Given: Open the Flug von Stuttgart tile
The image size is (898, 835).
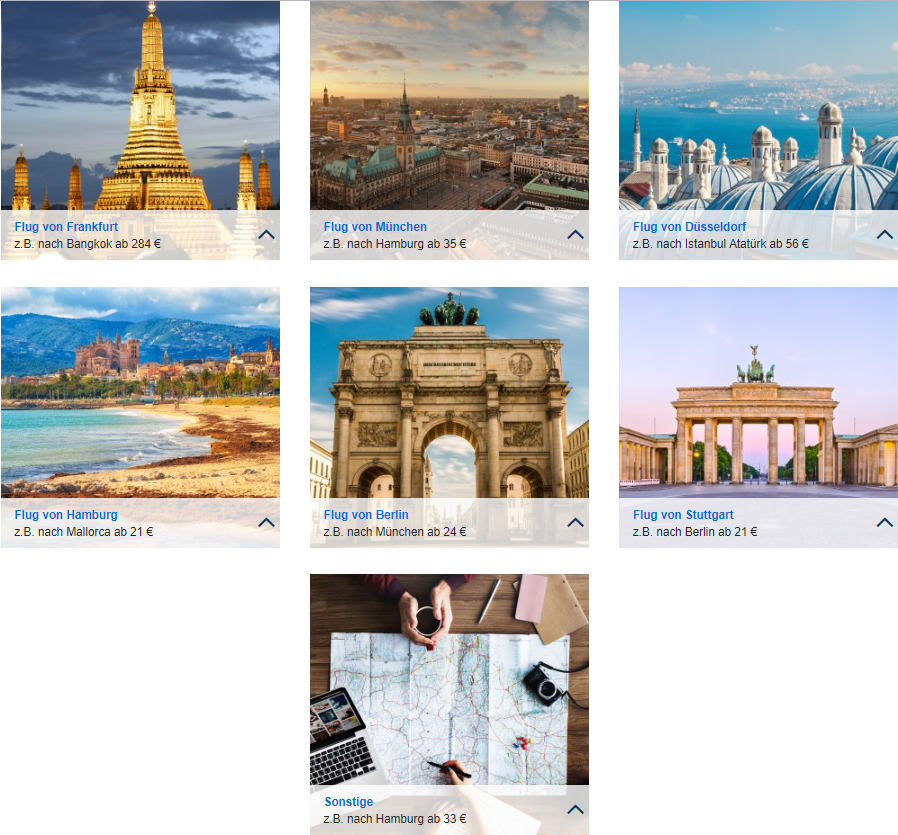Looking at the screenshot, I should [758, 395].
